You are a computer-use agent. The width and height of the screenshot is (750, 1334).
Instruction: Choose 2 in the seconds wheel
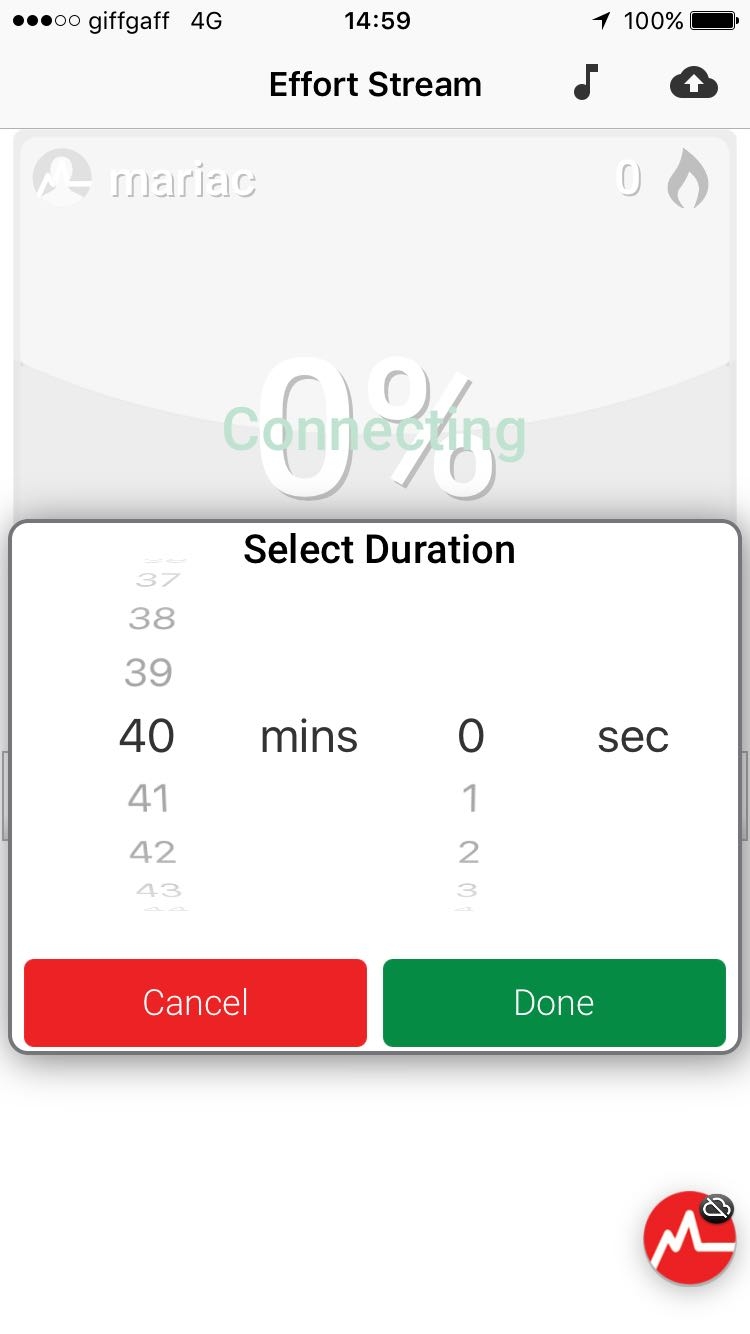[x=469, y=852]
